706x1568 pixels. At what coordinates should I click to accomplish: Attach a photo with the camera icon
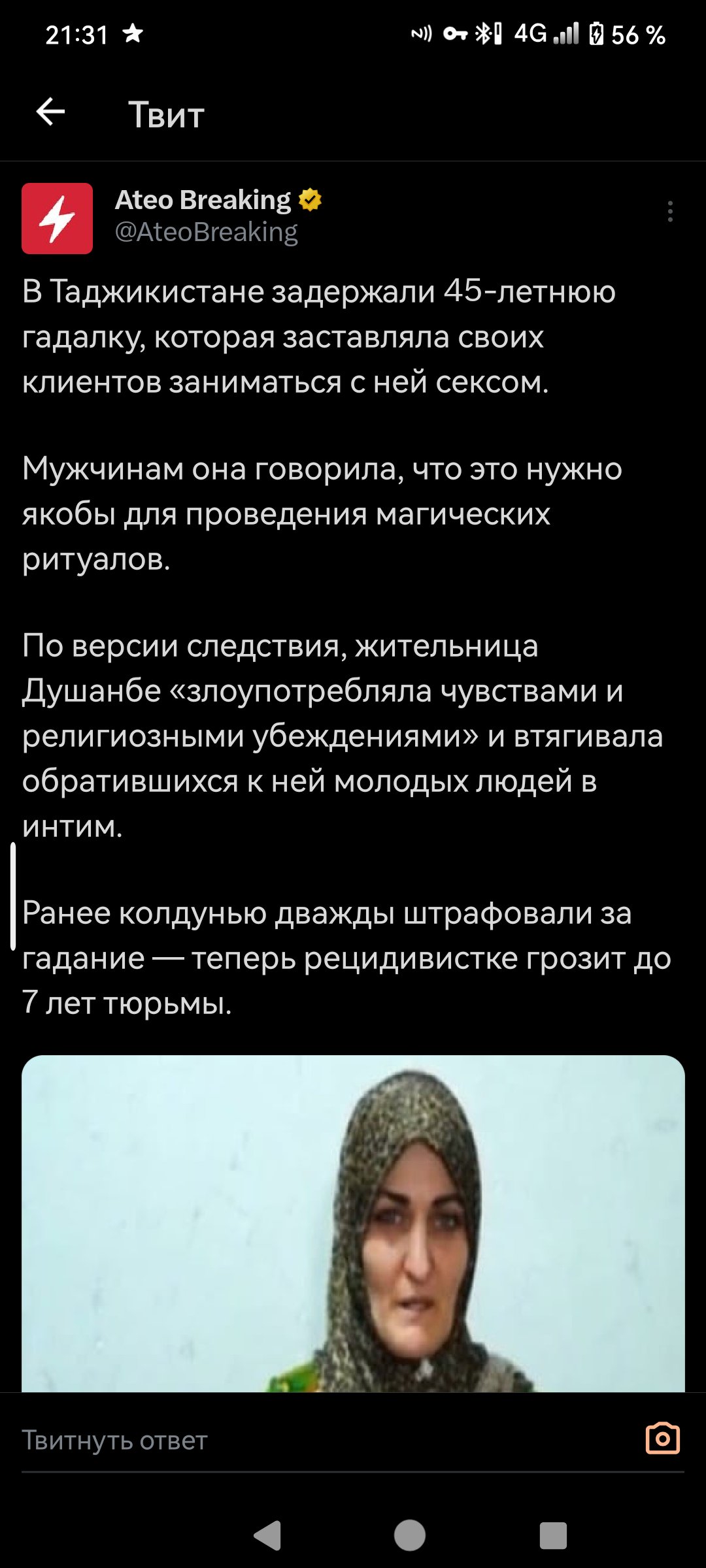tap(663, 1438)
